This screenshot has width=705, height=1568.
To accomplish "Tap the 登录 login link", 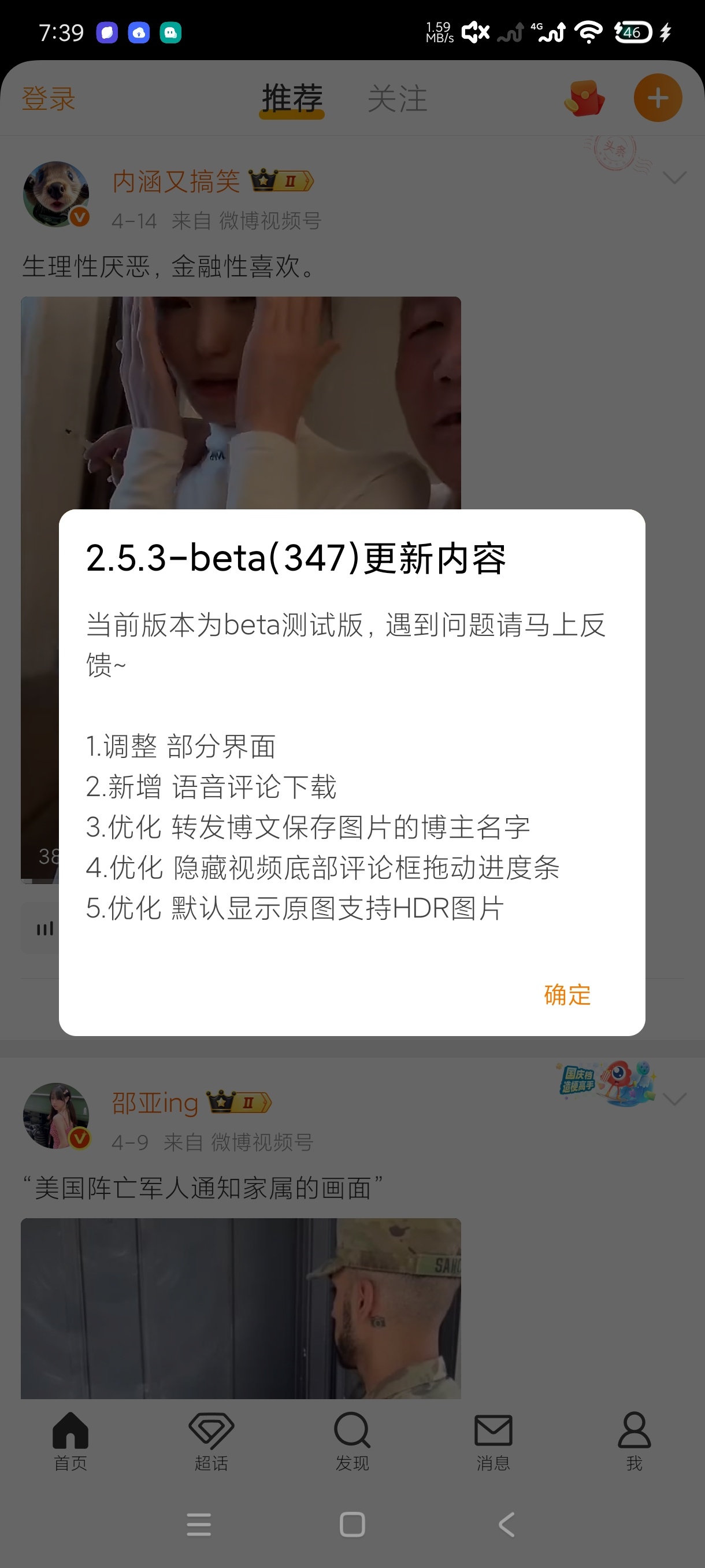I will pyautogui.click(x=49, y=99).
